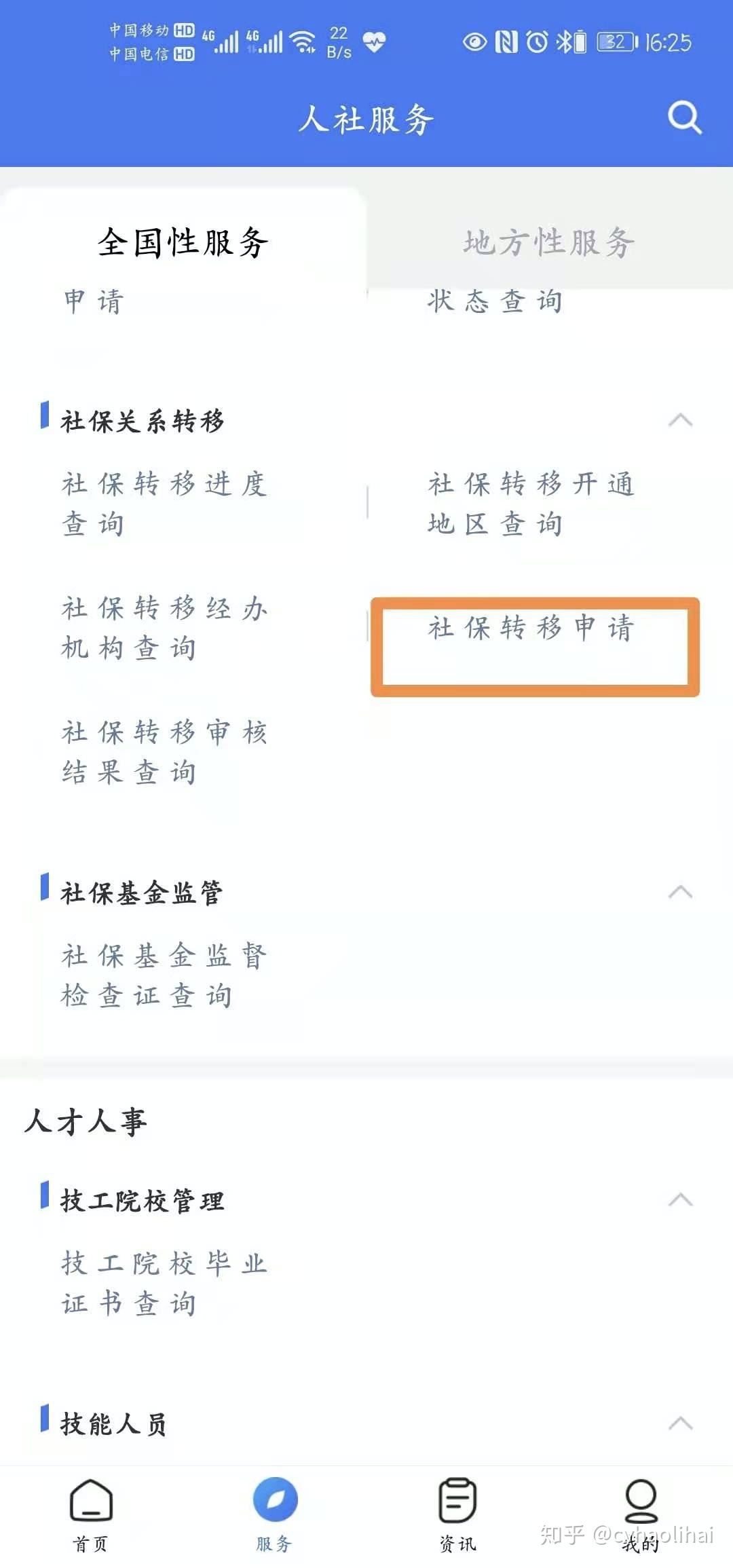
Task: Open 社保转移审核结果查询
Action: click(x=165, y=752)
